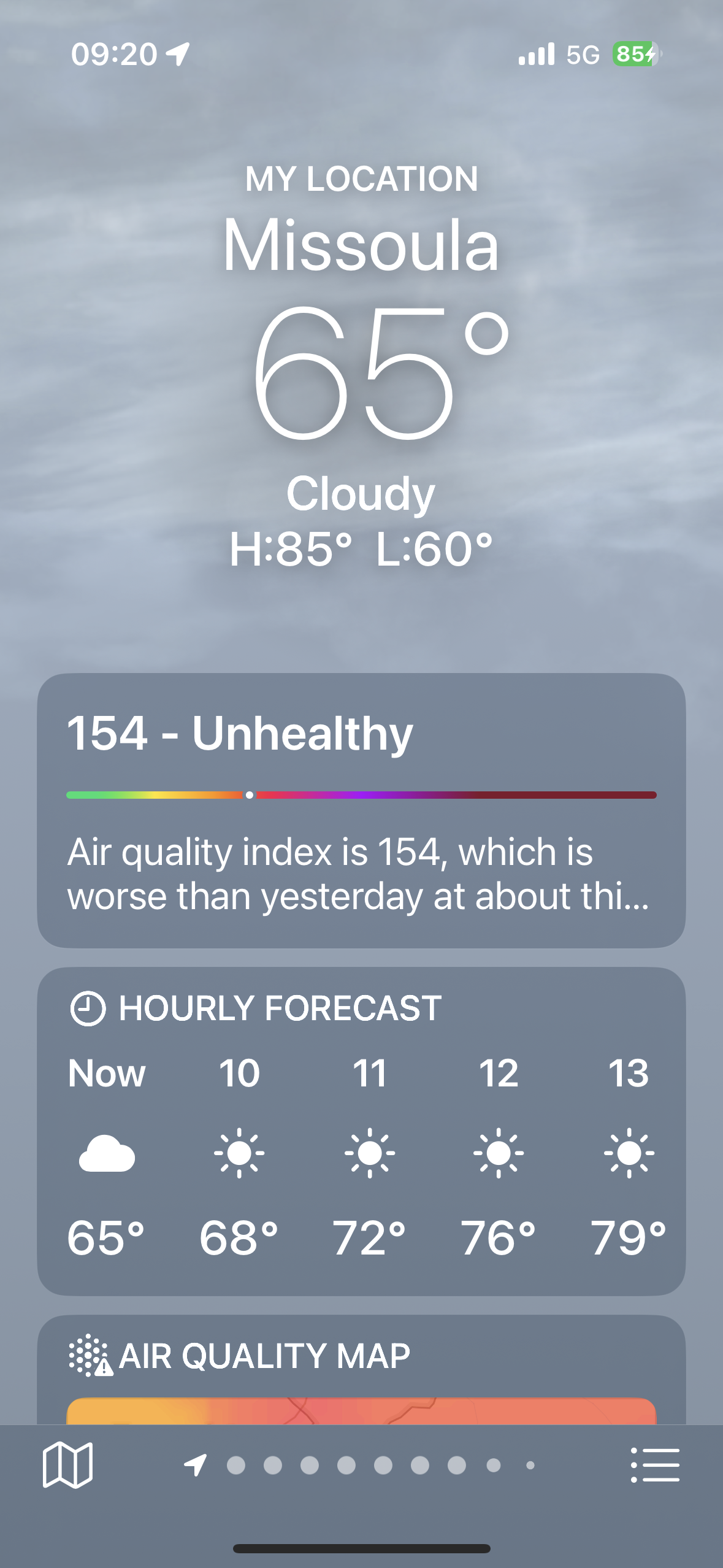Open the weather map icon
The image size is (723, 1568).
67,1465
